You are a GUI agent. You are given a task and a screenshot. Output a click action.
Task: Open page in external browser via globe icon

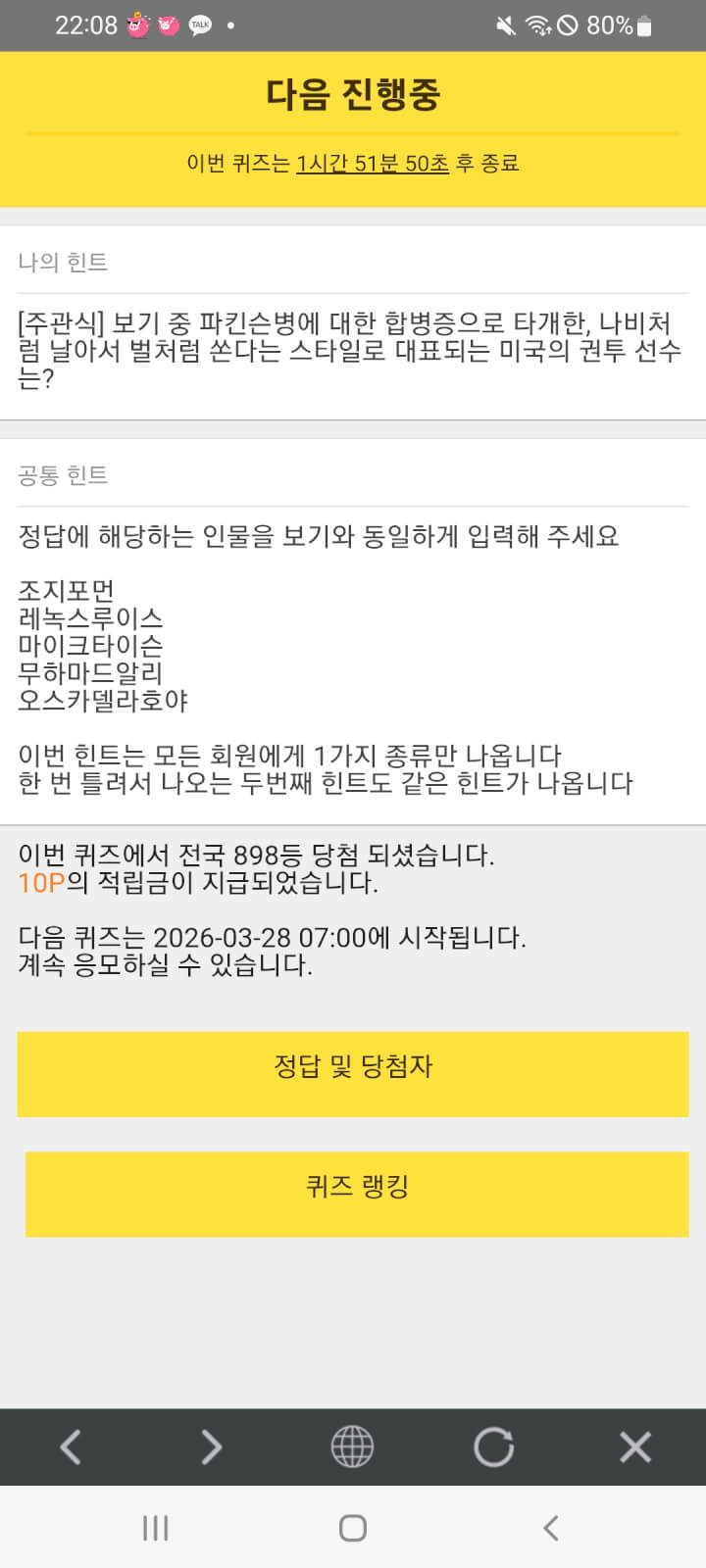click(x=352, y=1446)
